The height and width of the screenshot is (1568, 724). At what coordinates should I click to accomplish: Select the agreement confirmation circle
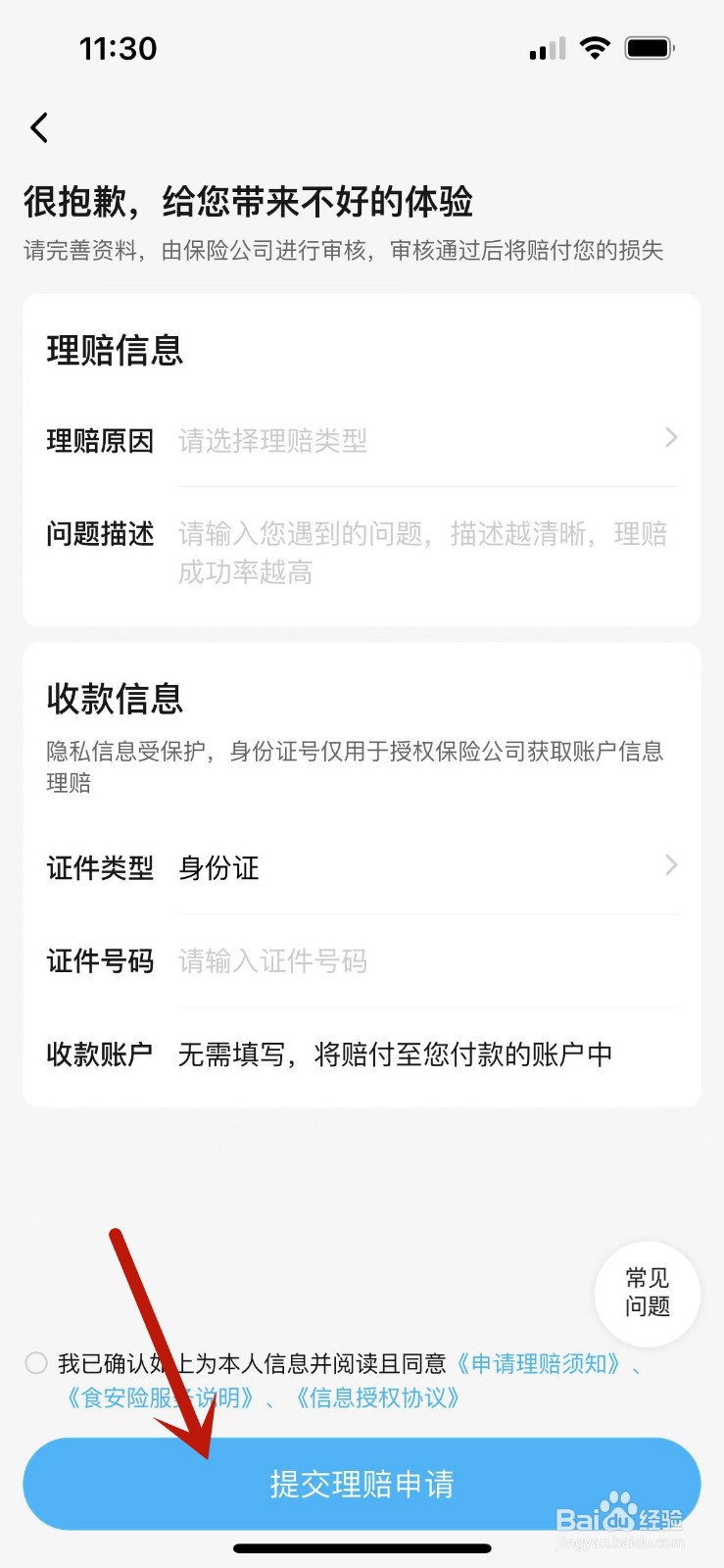click(x=35, y=1362)
